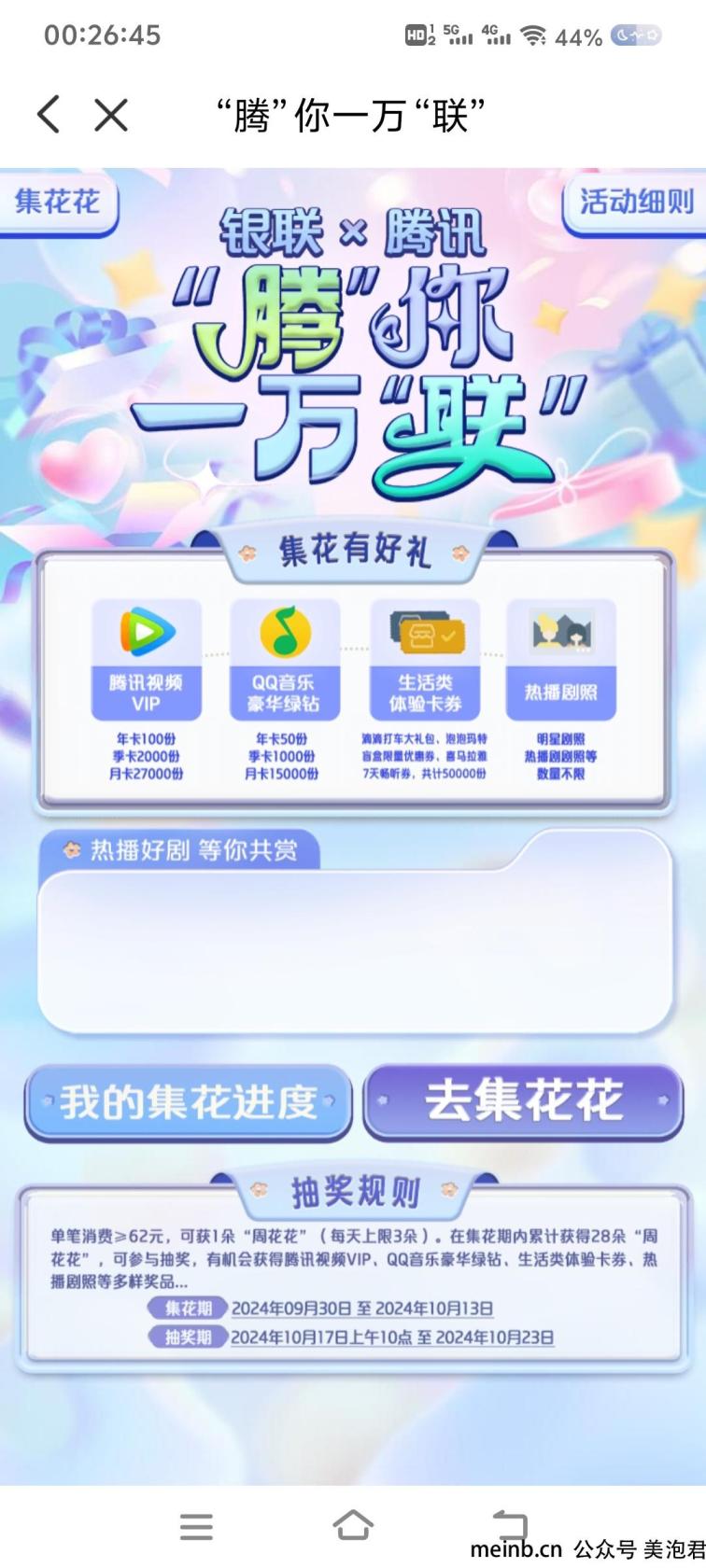Close this activity page

111,116
